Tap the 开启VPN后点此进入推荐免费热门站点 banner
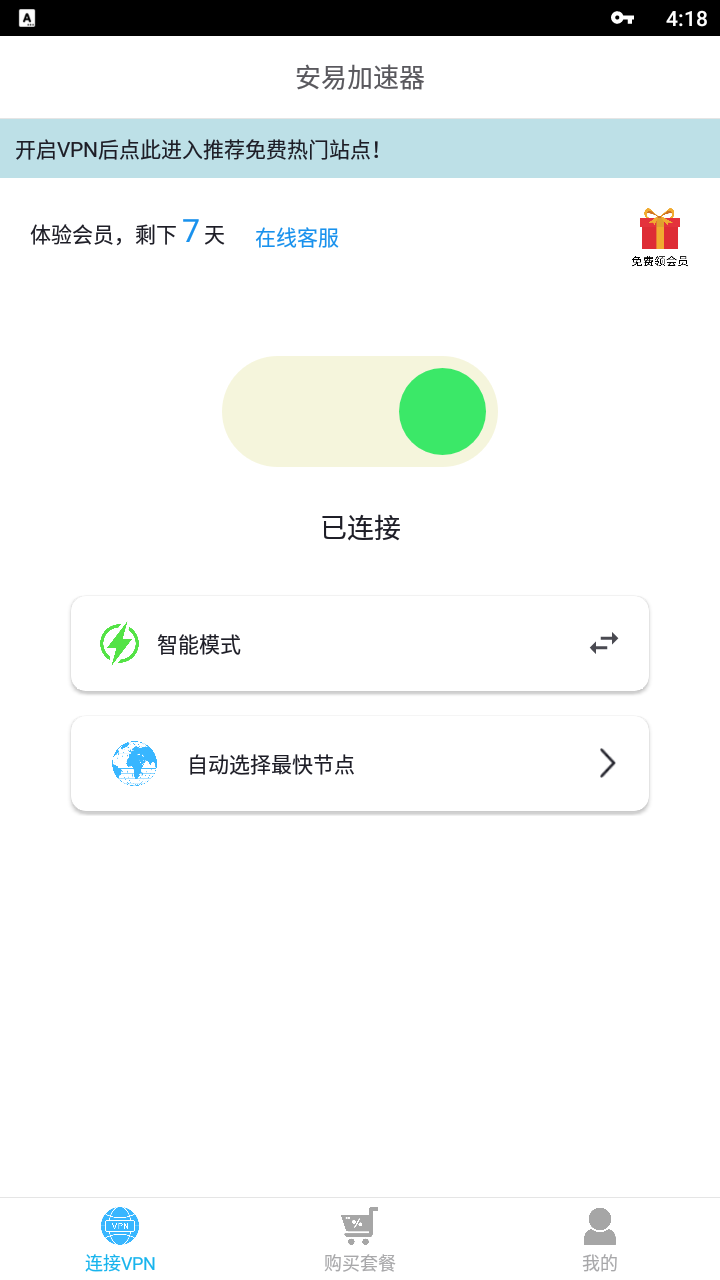 tap(360, 147)
